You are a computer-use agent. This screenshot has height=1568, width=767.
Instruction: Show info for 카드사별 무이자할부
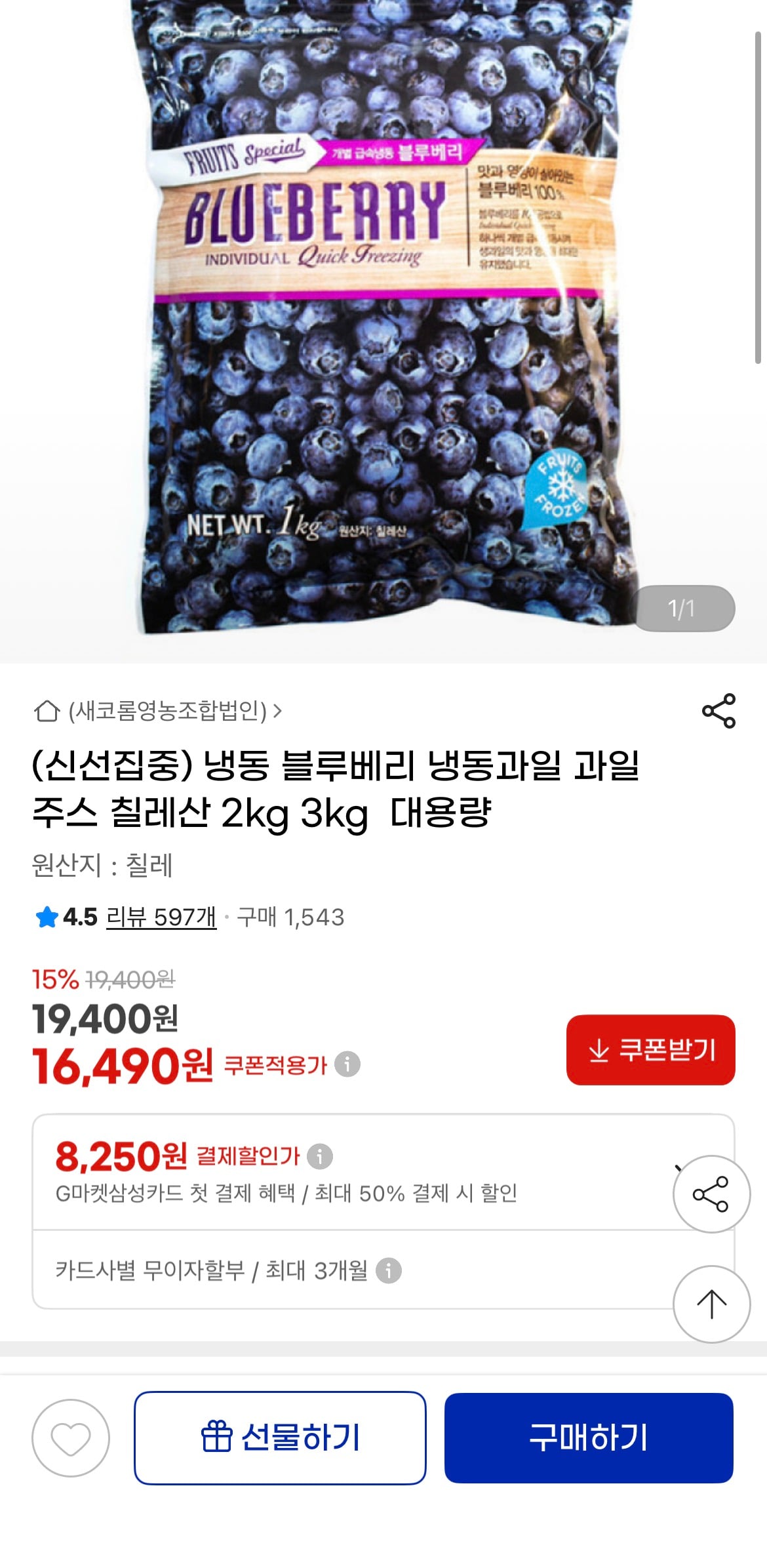click(389, 1270)
